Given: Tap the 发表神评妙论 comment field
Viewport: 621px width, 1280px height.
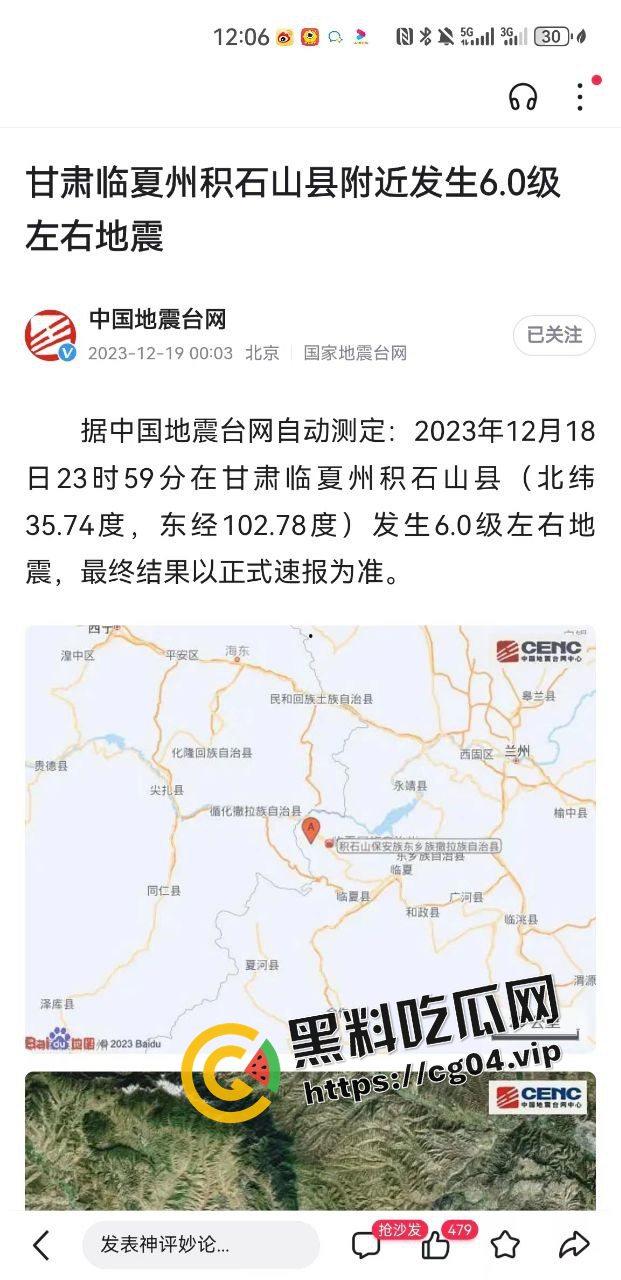Looking at the screenshot, I should coord(200,1245).
